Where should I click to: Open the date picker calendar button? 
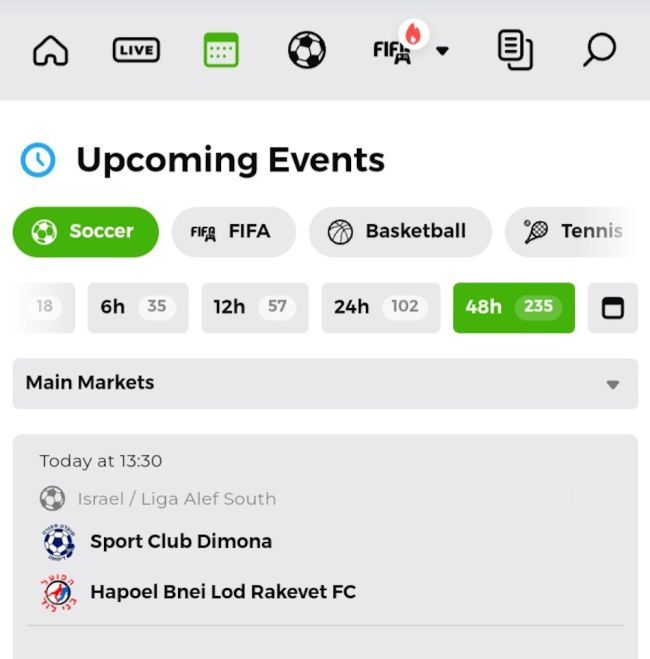coord(612,308)
